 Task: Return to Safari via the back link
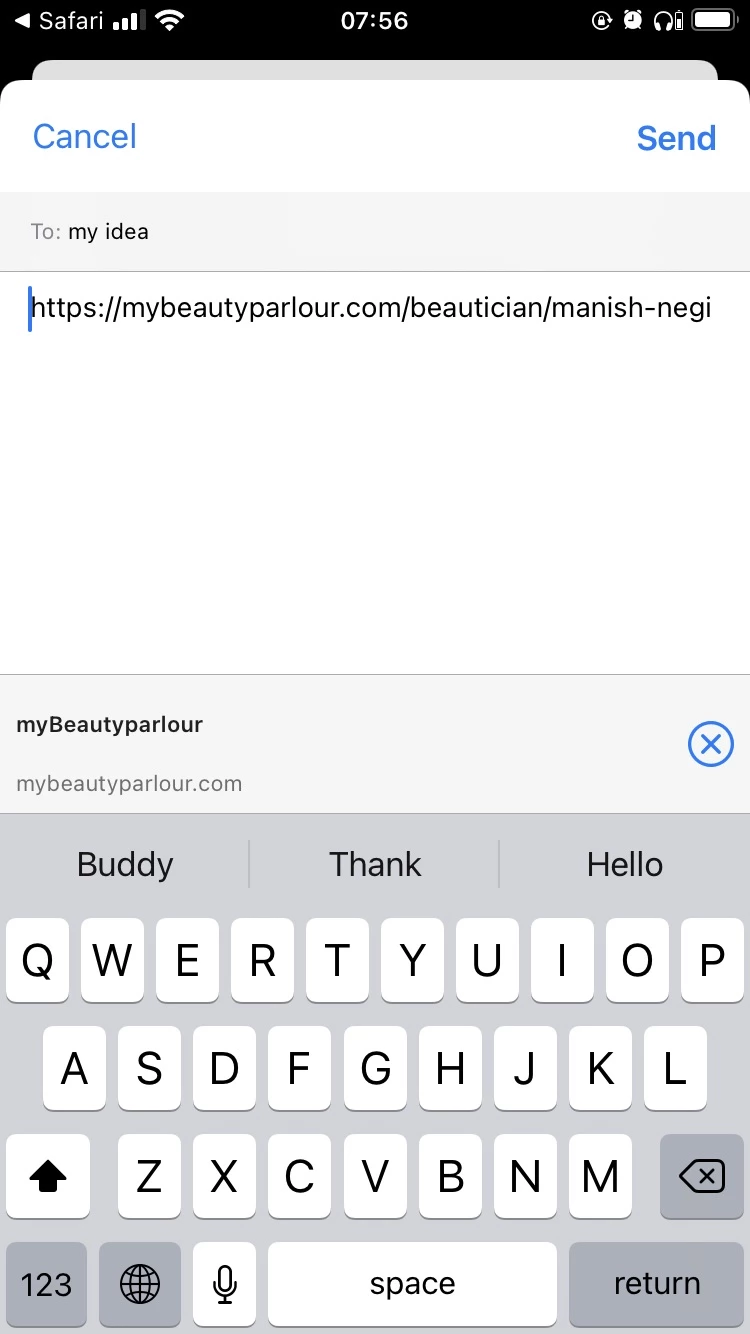coord(60,20)
